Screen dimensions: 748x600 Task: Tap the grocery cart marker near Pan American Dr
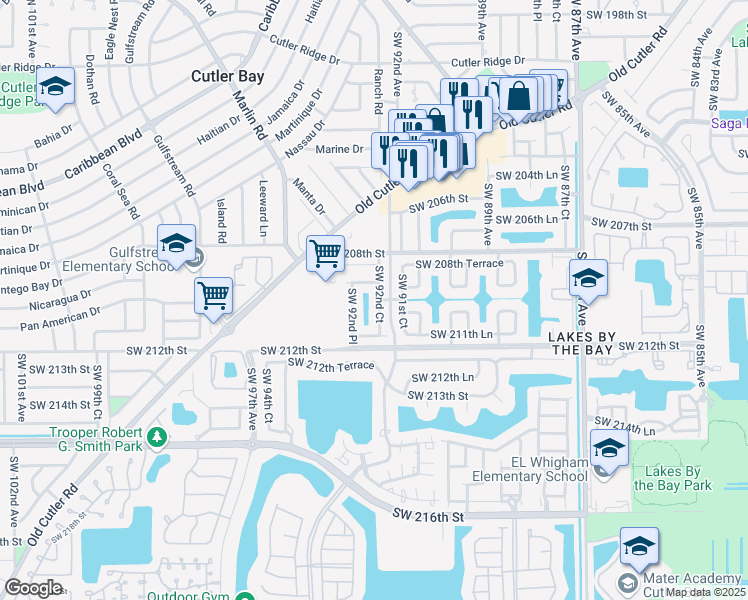point(214,298)
